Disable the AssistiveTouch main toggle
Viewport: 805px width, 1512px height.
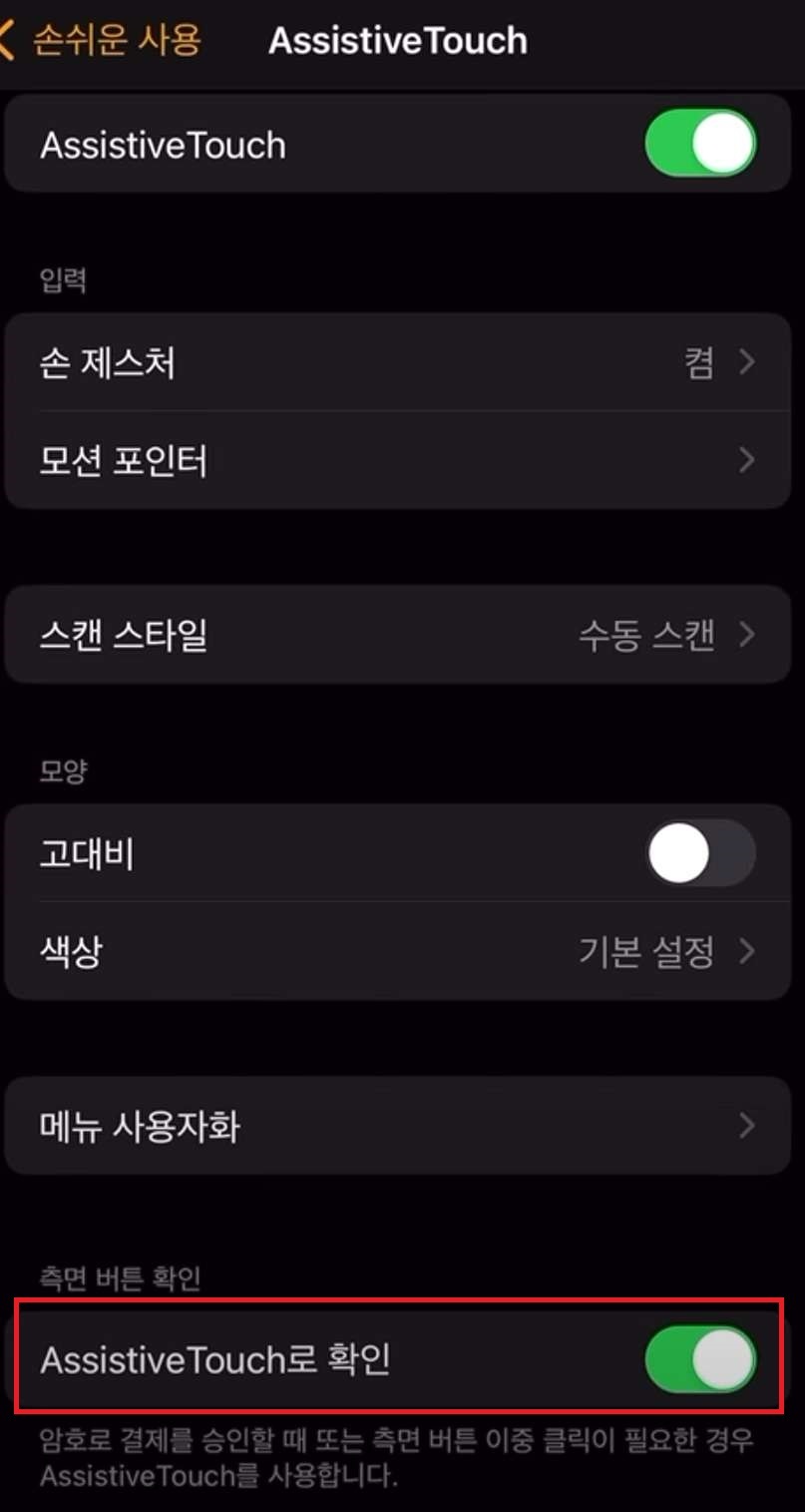click(699, 144)
